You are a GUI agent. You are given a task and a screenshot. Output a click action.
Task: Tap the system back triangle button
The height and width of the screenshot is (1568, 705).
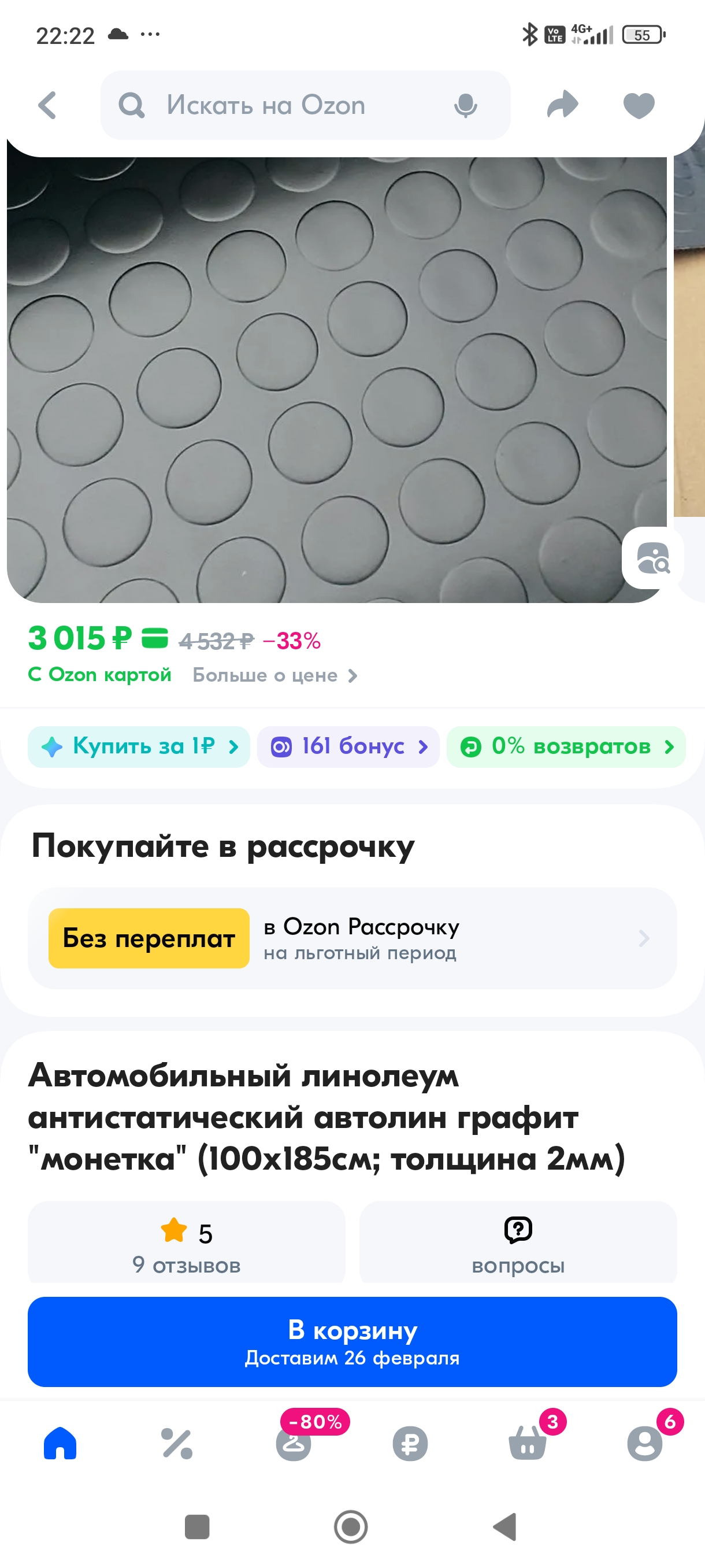pyautogui.click(x=505, y=1526)
